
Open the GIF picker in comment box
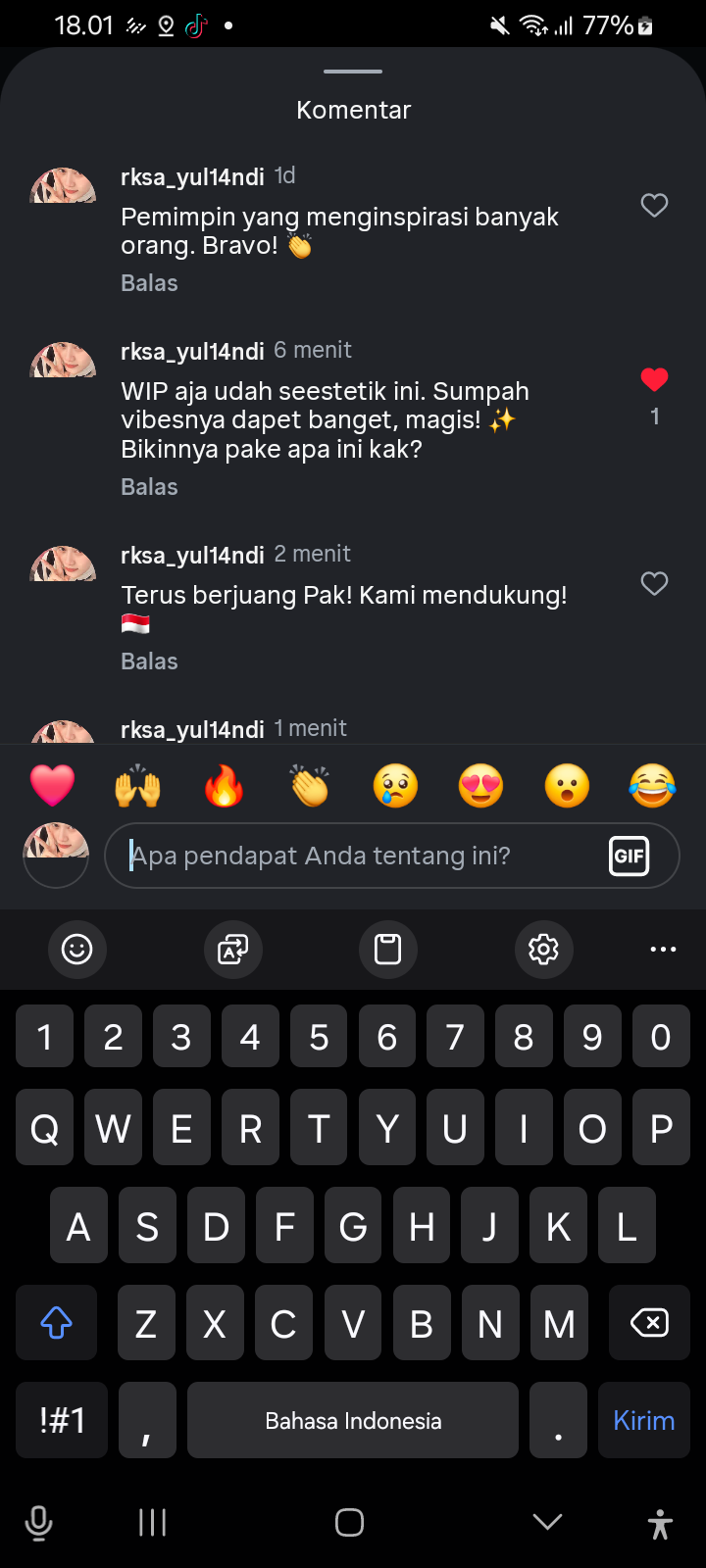tap(629, 856)
